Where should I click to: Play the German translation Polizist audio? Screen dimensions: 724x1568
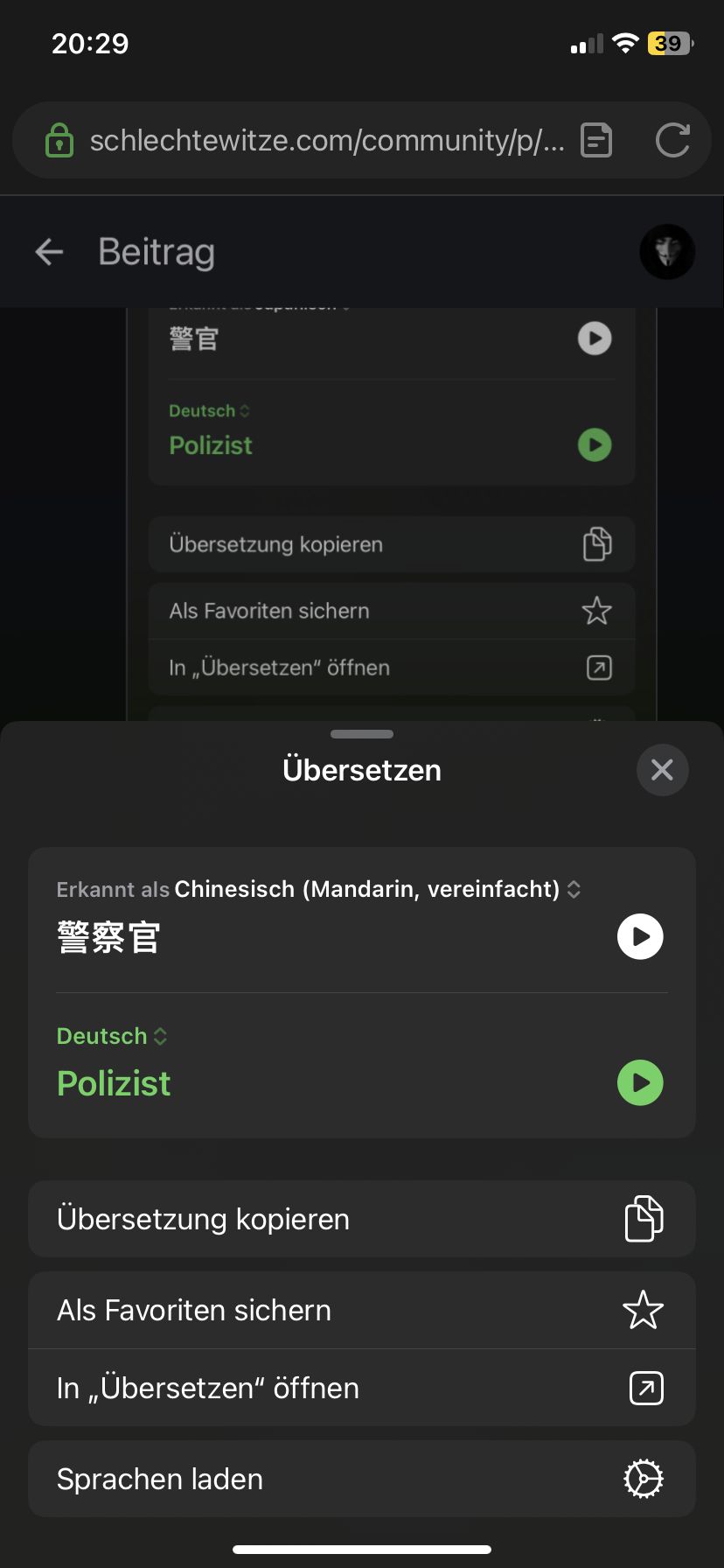coord(640,1082)
